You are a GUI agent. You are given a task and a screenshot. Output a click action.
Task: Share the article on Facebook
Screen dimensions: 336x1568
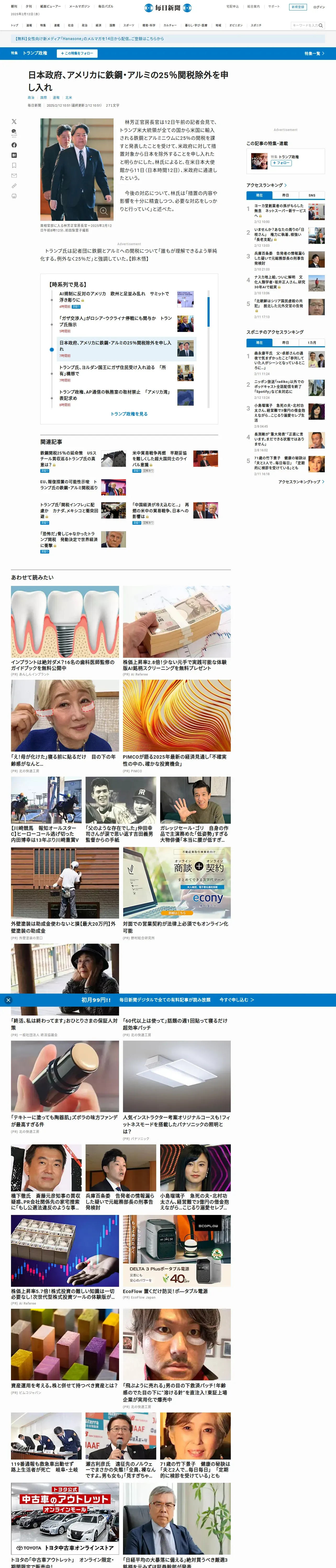[14, 145]
